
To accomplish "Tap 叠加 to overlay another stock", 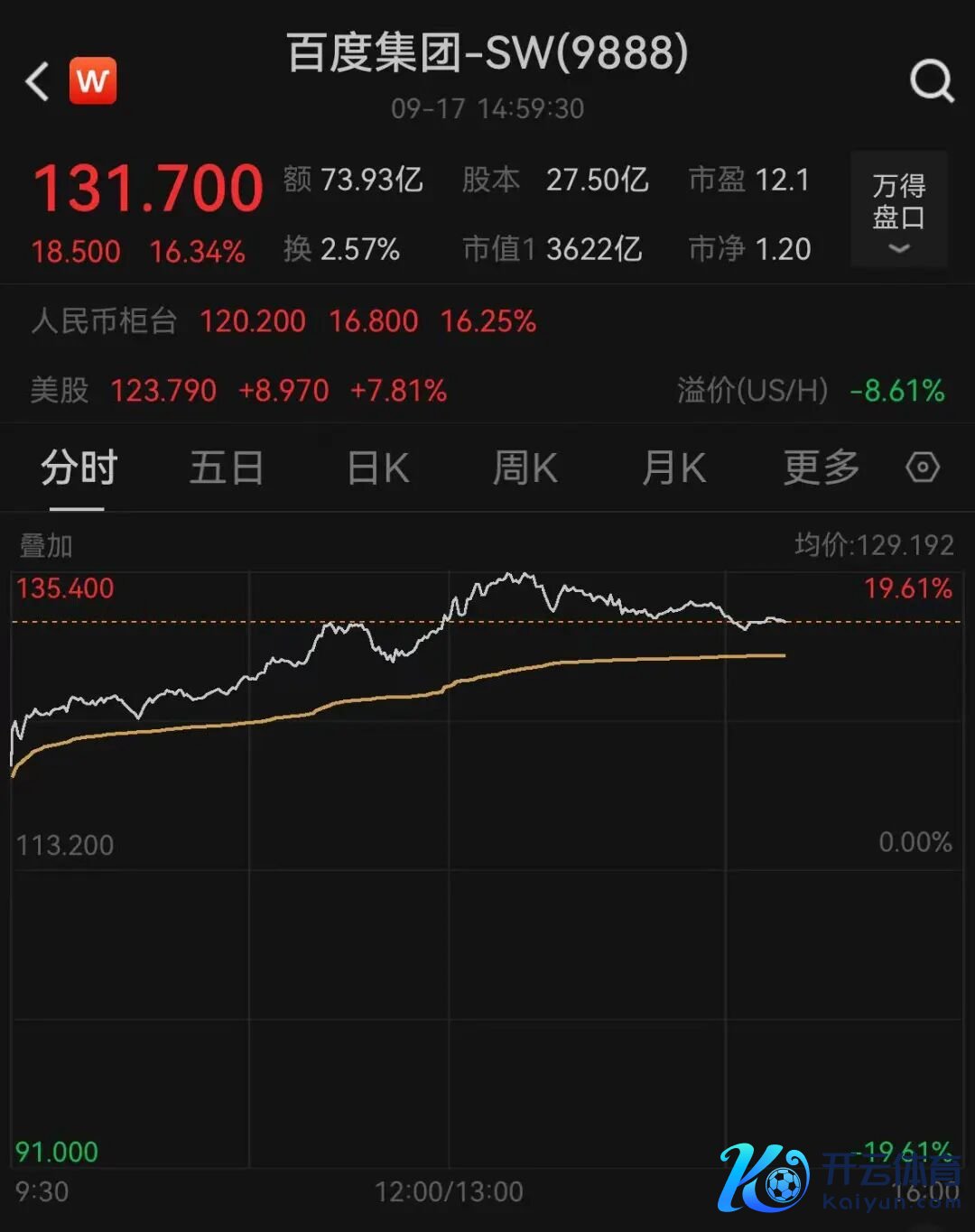I will pyautogui.click(x=46, y=546).
